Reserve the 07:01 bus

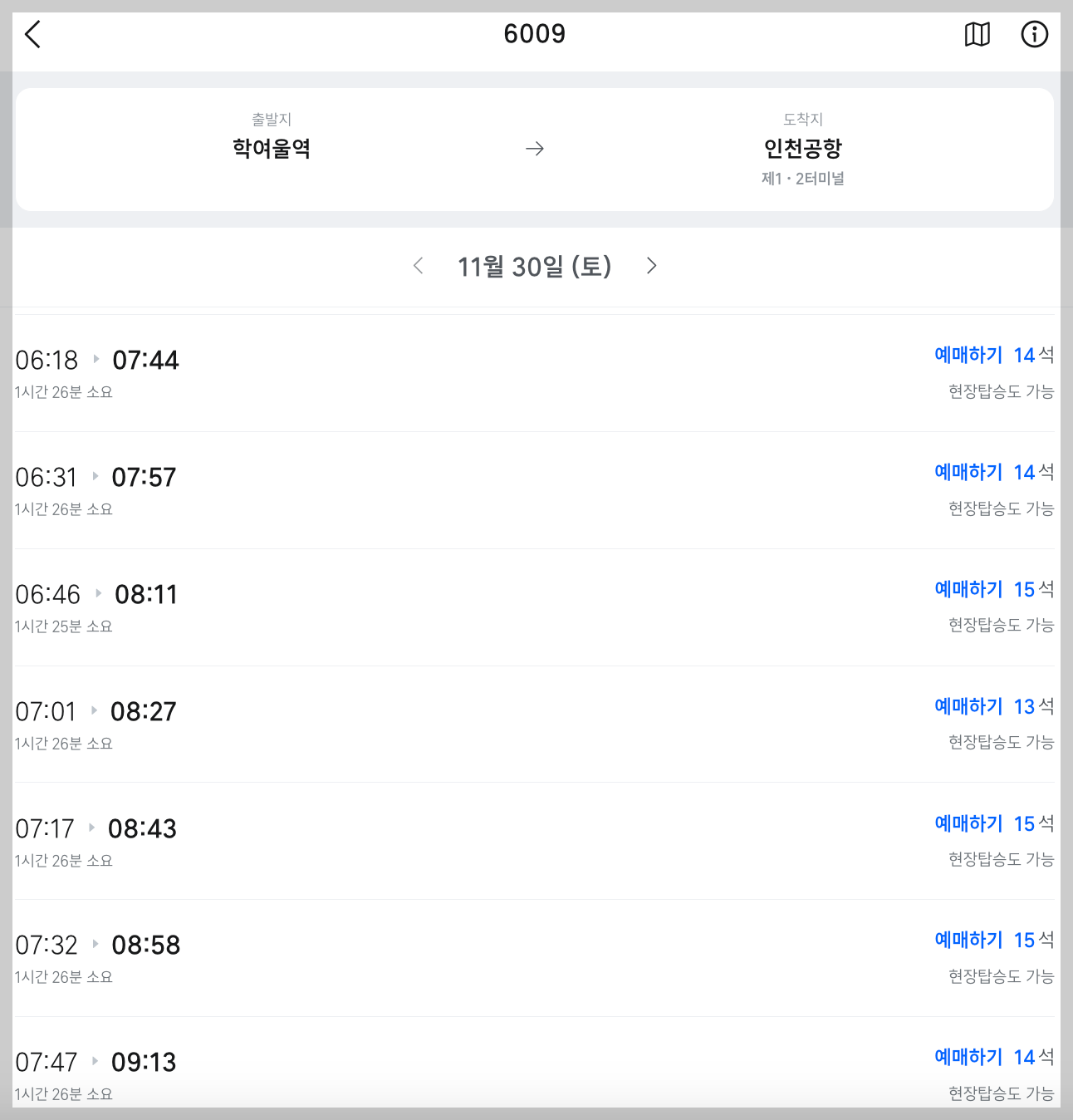[968, 707]
